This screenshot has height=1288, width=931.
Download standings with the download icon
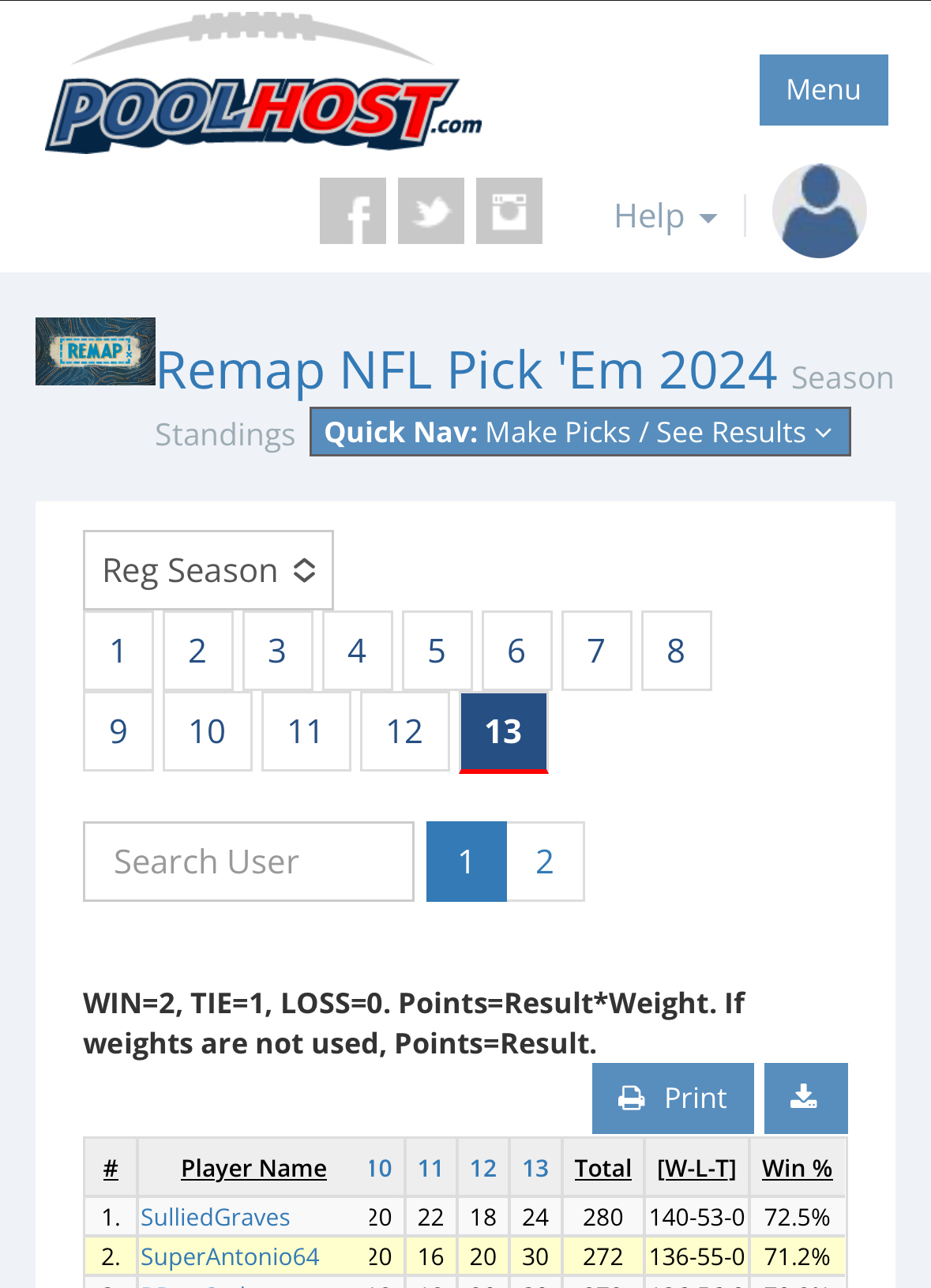[x=805, y=1098]
